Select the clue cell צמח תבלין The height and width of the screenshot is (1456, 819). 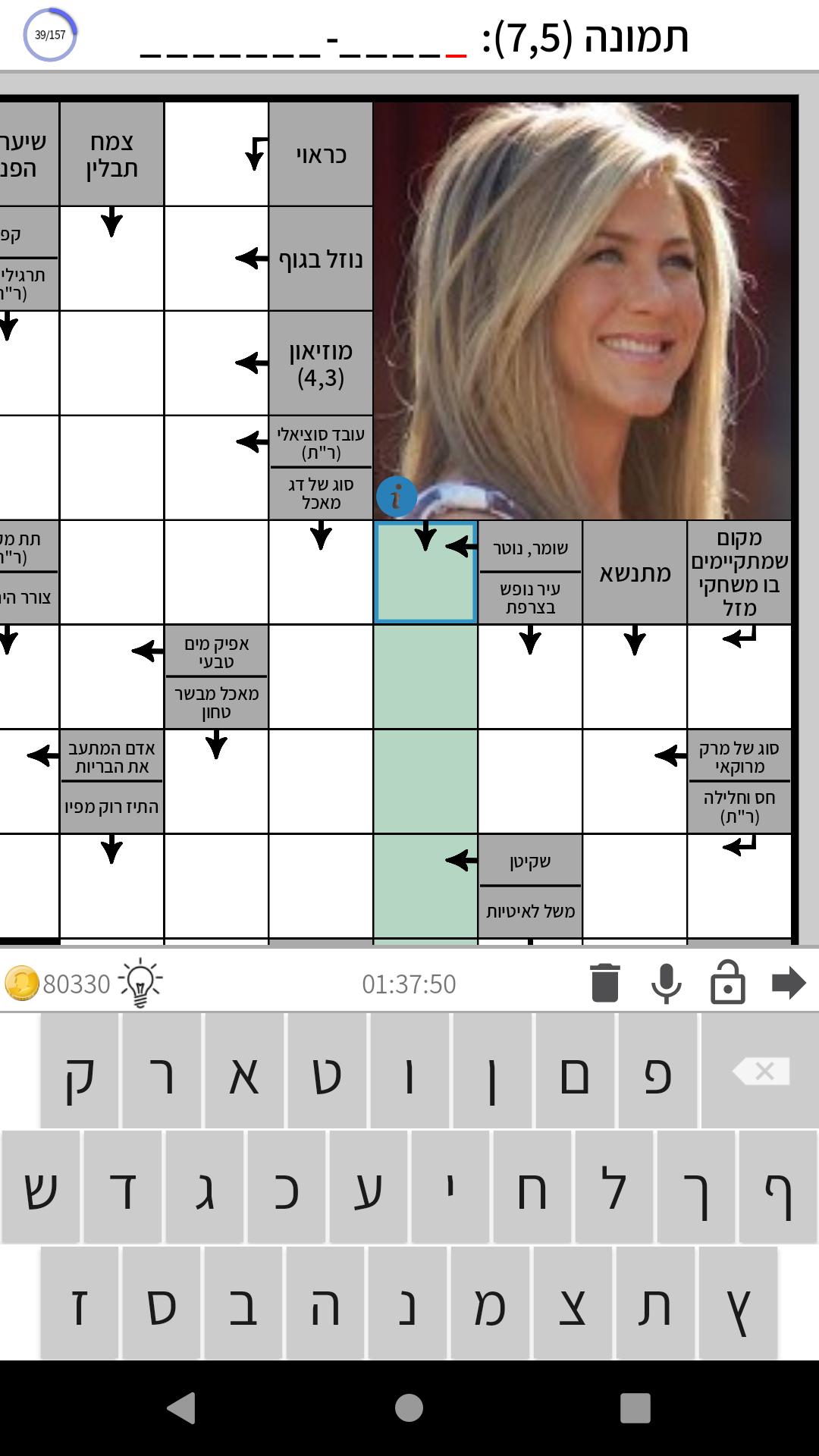pyautogui.click(x=111, y=155)
